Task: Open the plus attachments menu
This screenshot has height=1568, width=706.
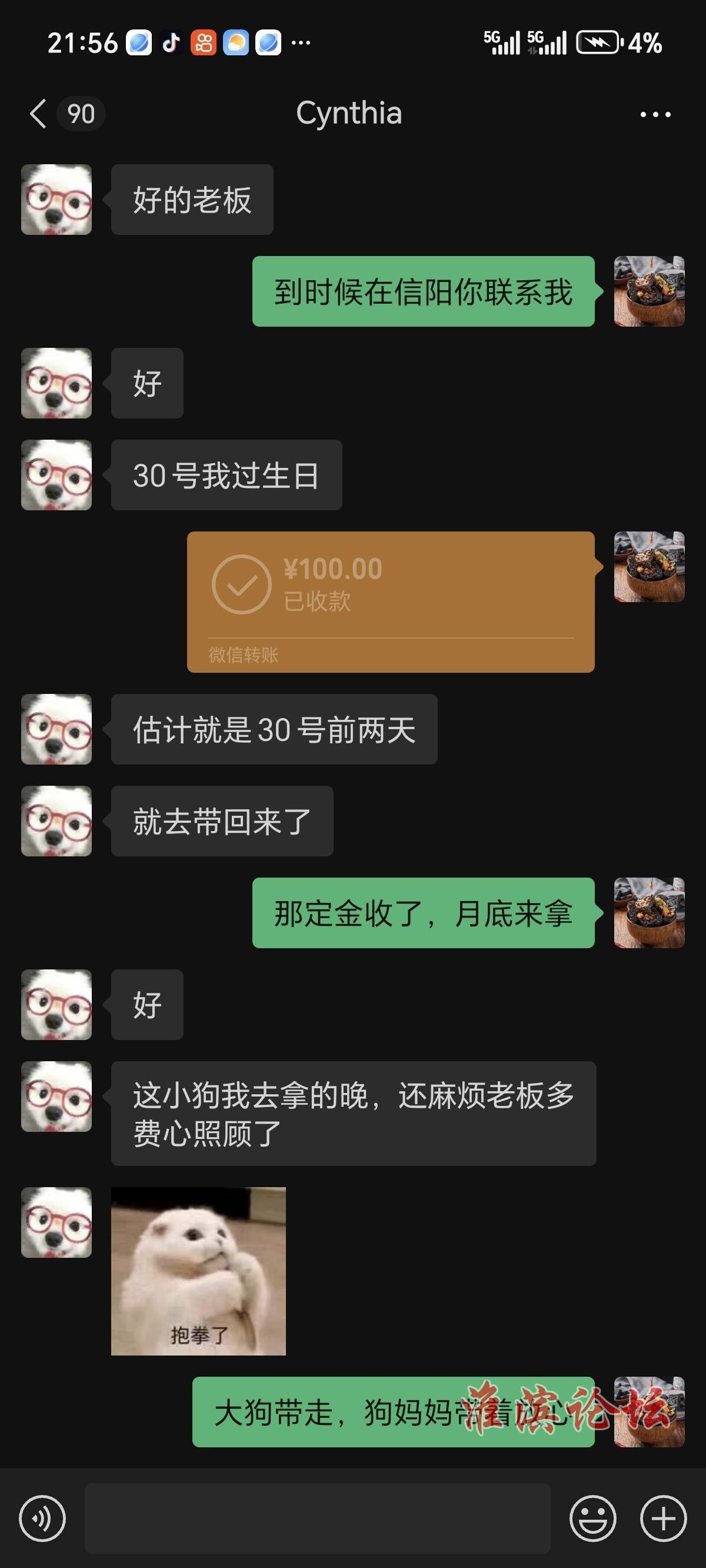Action: coord(664,1519)
